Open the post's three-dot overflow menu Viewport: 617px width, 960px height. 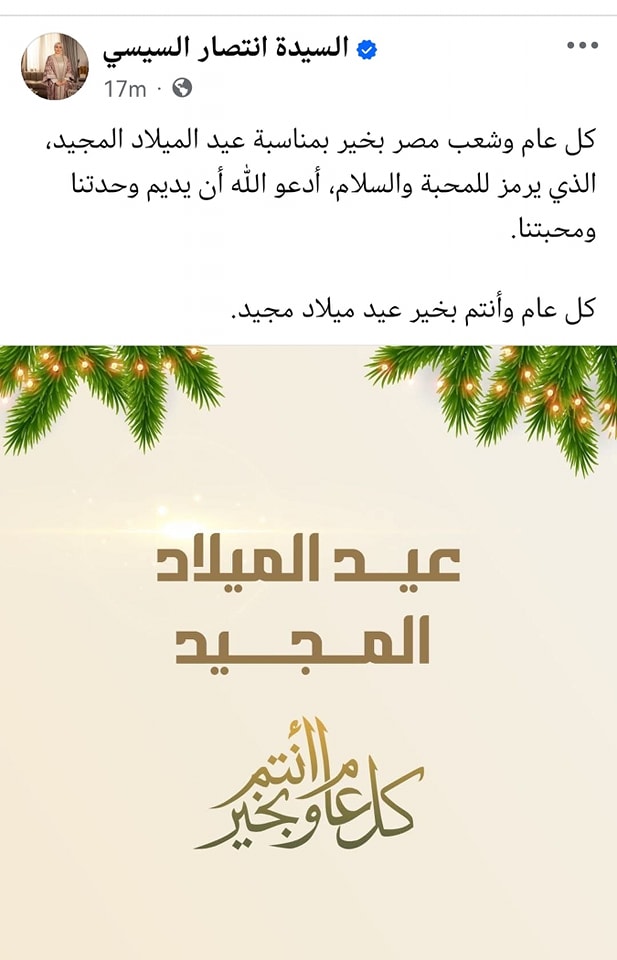[582, 46]
